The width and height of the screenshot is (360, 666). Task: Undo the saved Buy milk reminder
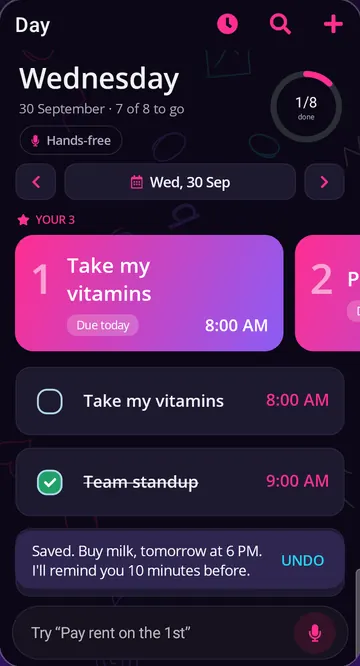(x=303, y=561)
